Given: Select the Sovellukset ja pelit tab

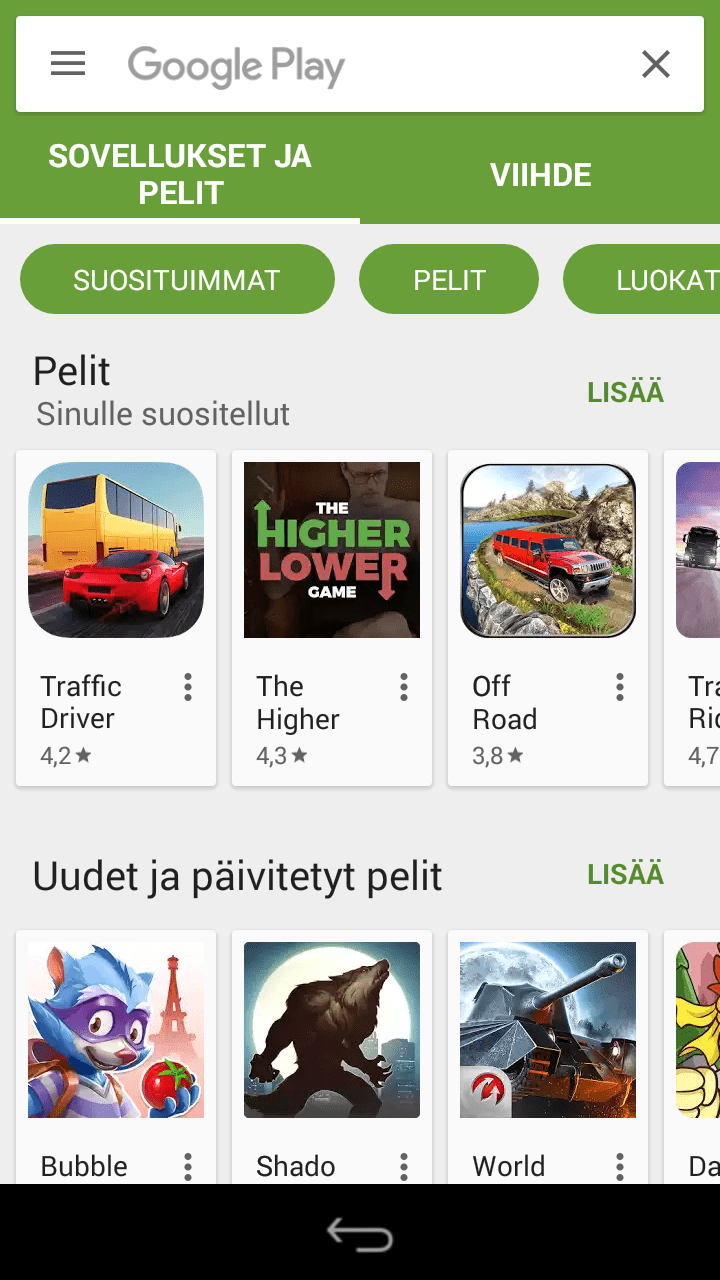Looking at the screenshot, I should [180, 174].
